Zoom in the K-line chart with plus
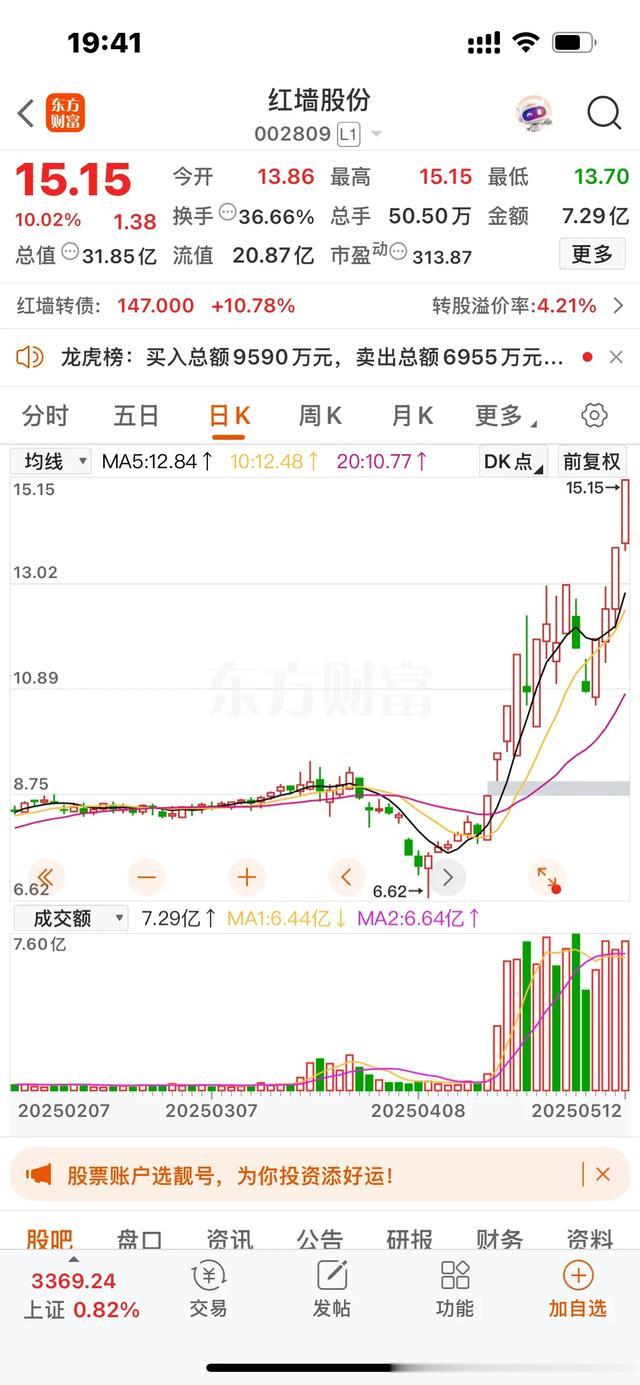The height and width of the screenshot is (1385, 640). pyautogui.click(x=246, y=878)
